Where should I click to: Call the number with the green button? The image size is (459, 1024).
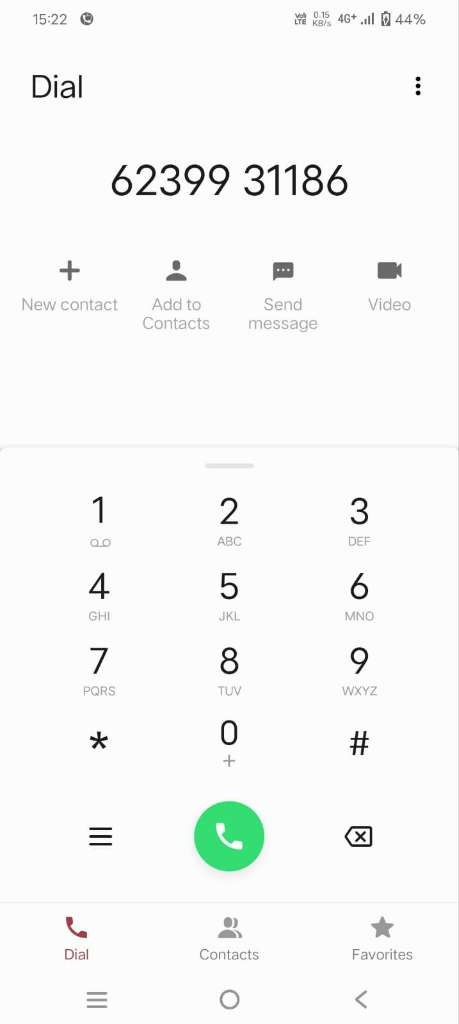tap(229, 836)
